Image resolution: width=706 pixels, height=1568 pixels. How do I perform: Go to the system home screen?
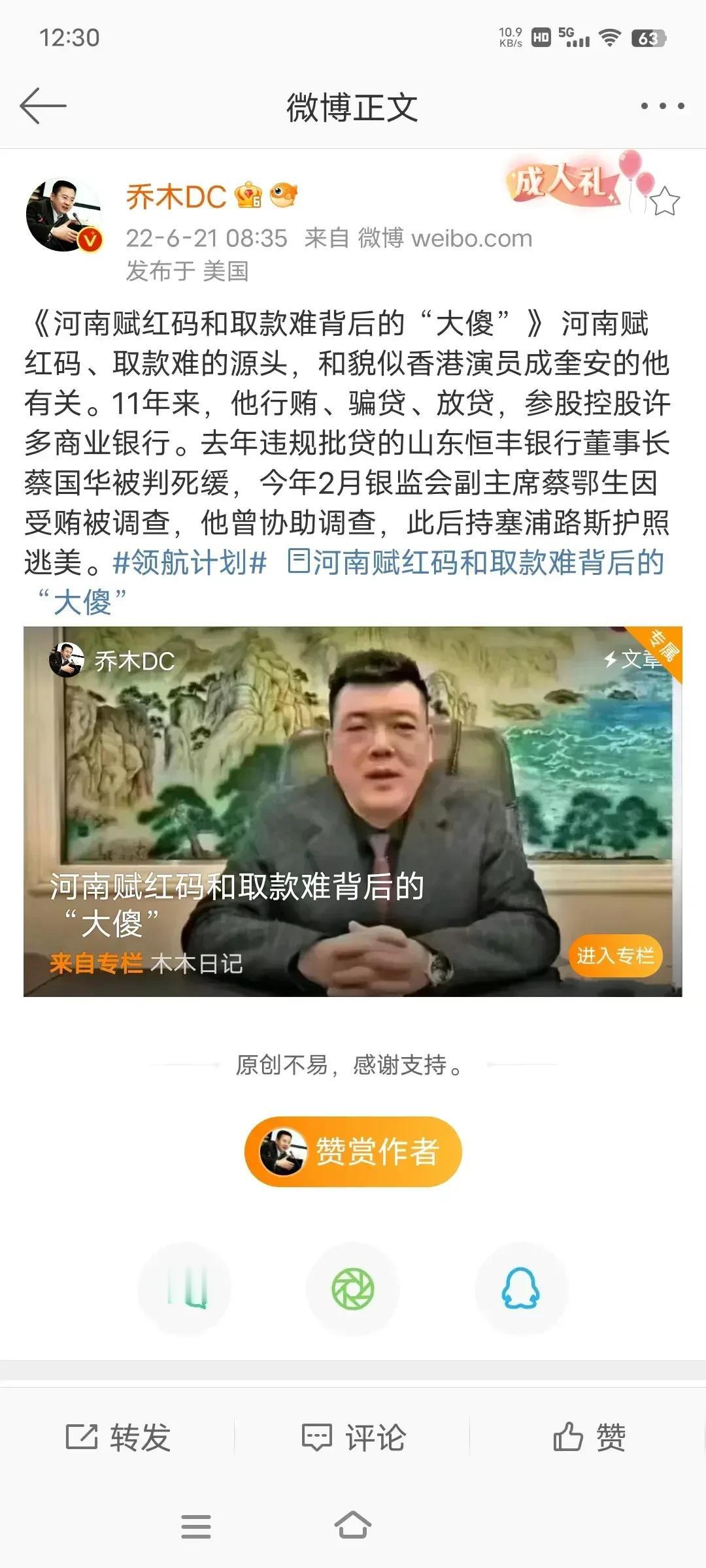click(x=353, y=1526)
